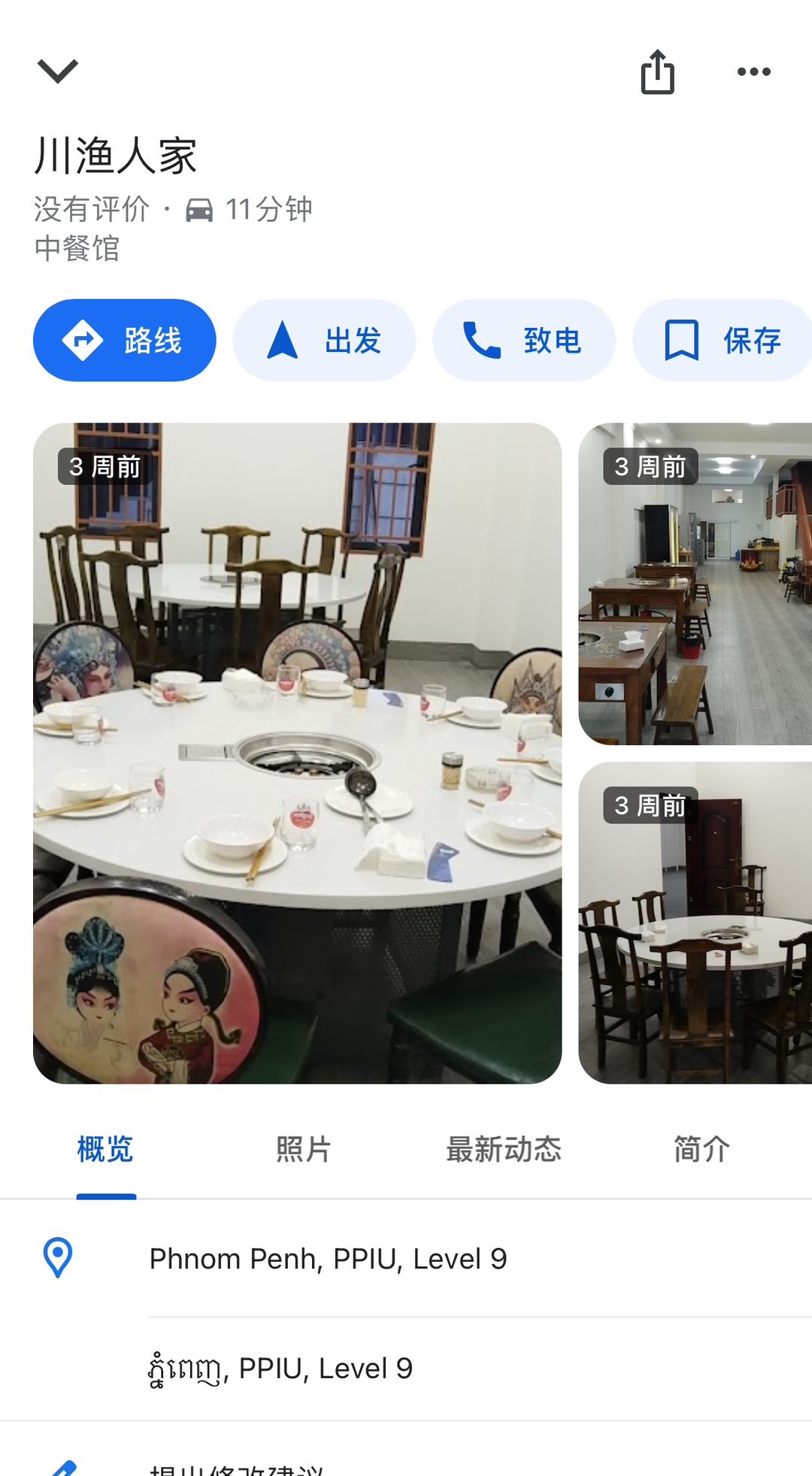Share this restaurant
The image size is (812, 1476).
click(x=657, y=72)
